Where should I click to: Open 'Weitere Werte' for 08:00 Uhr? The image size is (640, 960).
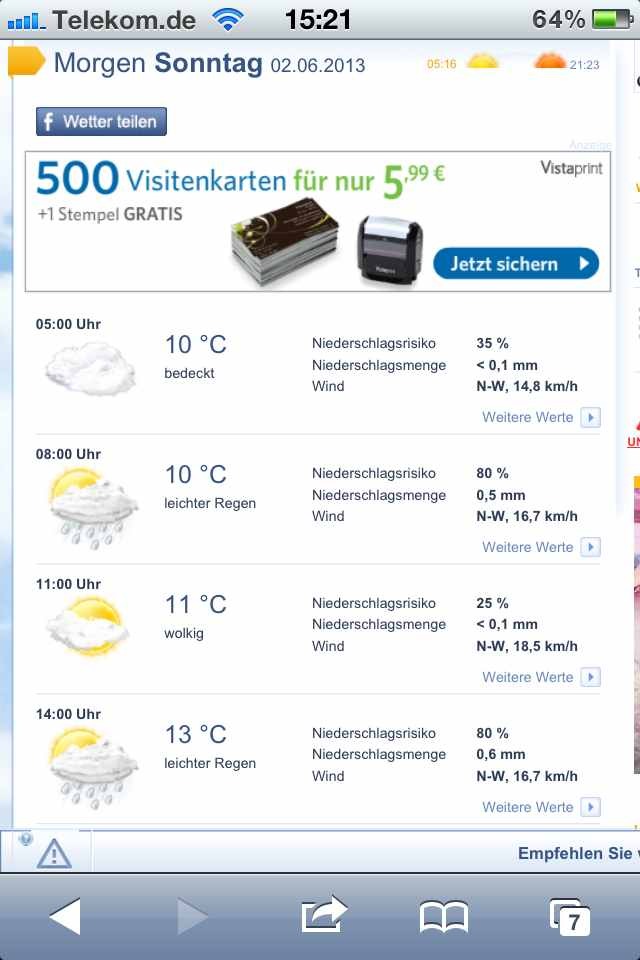tap(540, 547)
